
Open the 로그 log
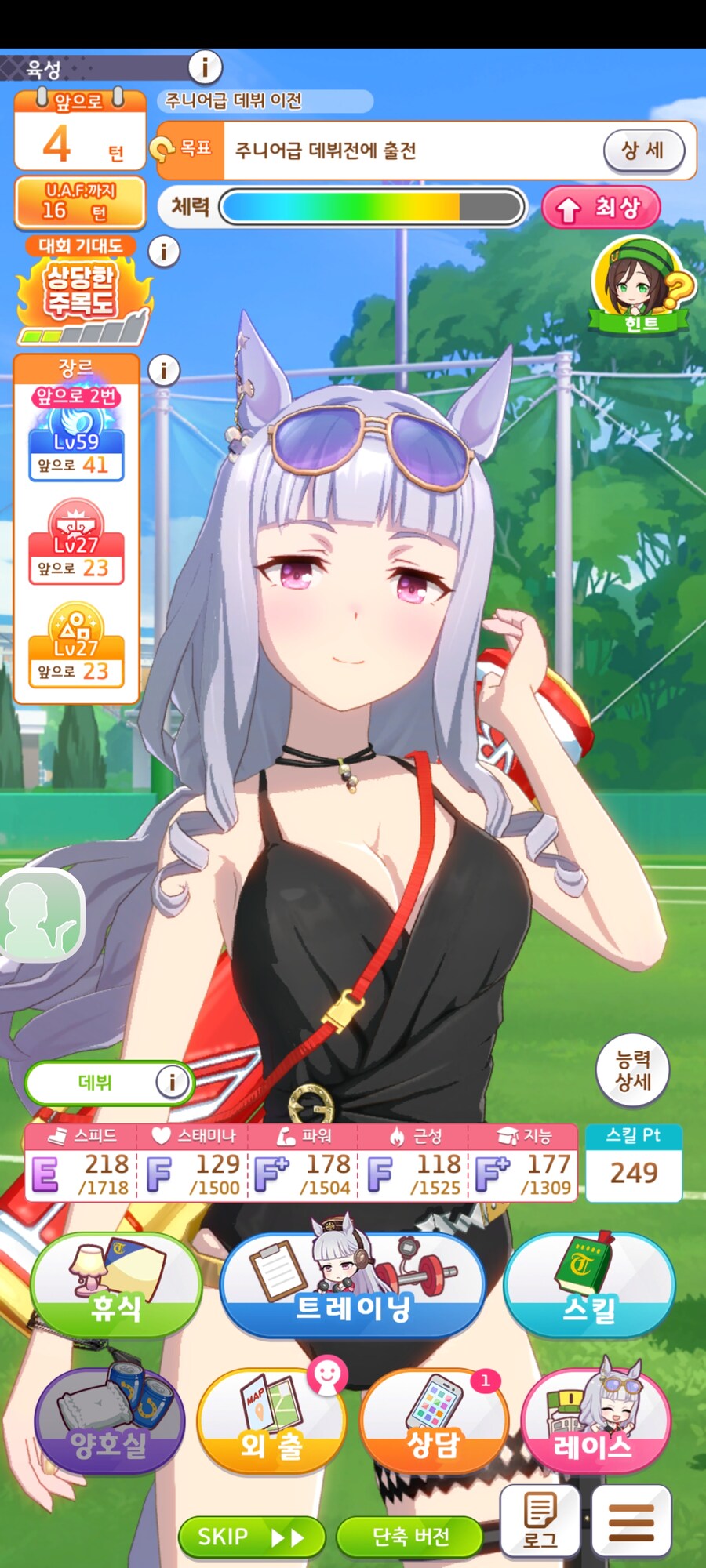point(540,1521)
